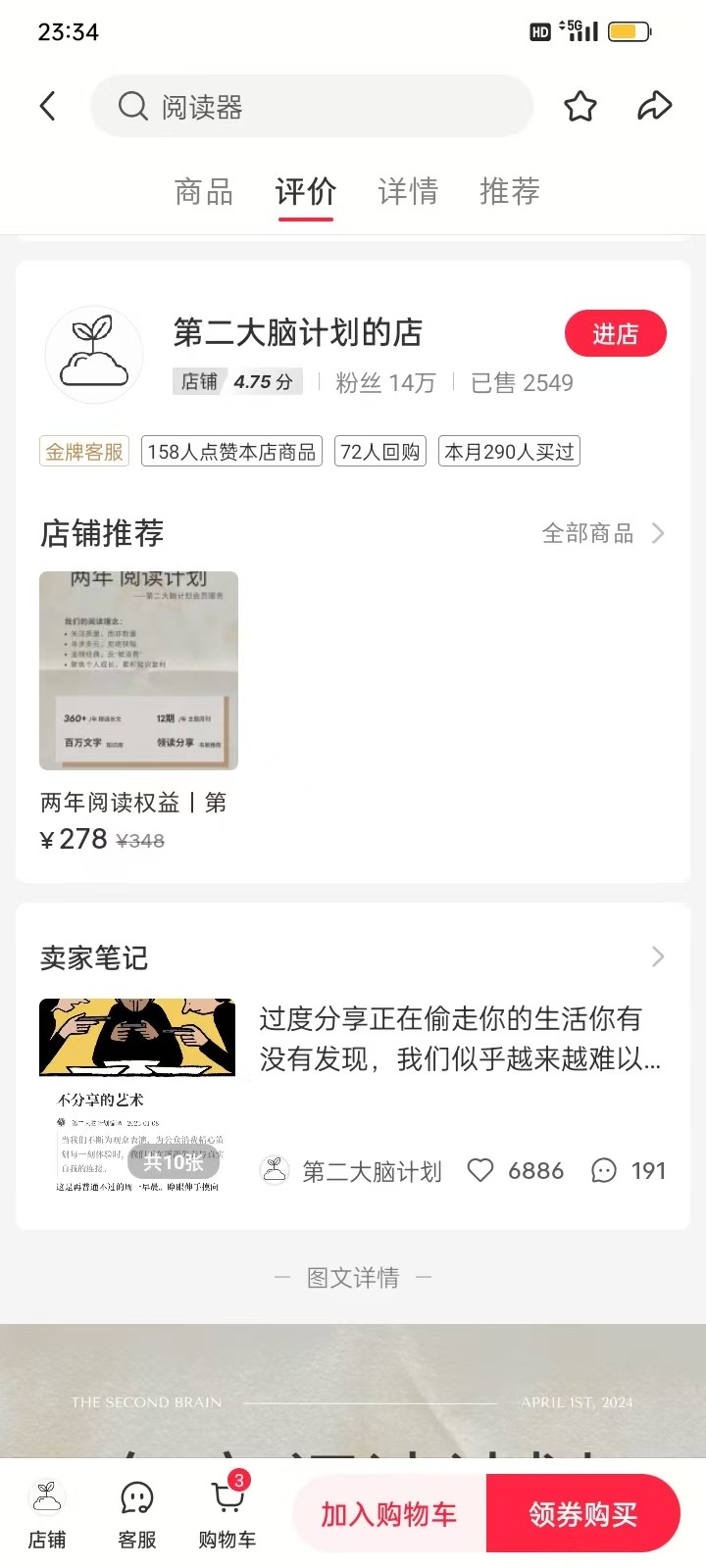Image resolution: width=706 pixels, height=1568 pixels.
Task: Tap the comment bubble showing 191 comments
Action: [604, 1170]
